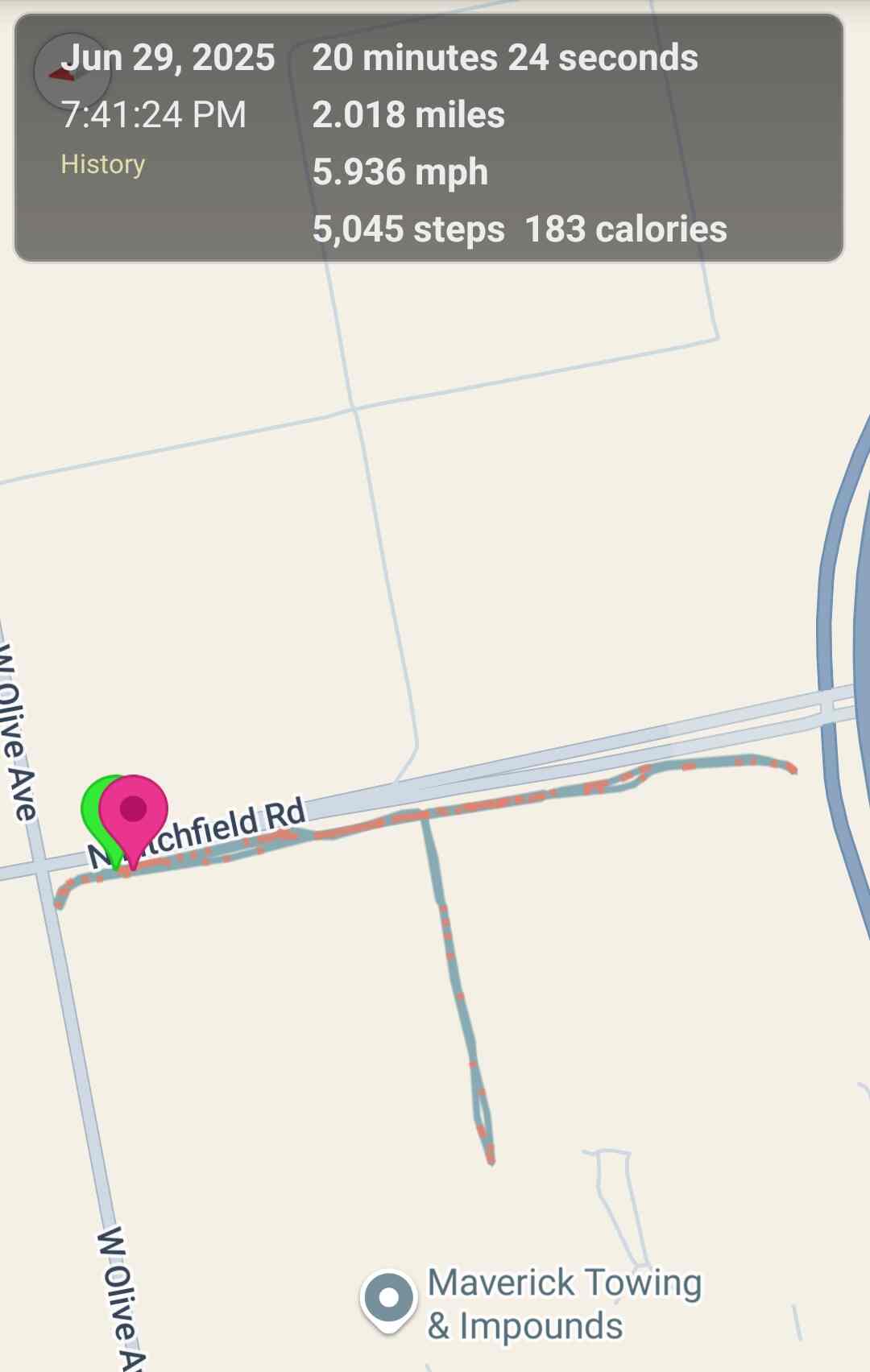
Task: Select the time stamp 7:41:24 PM
Action: [x=154, y=114]
